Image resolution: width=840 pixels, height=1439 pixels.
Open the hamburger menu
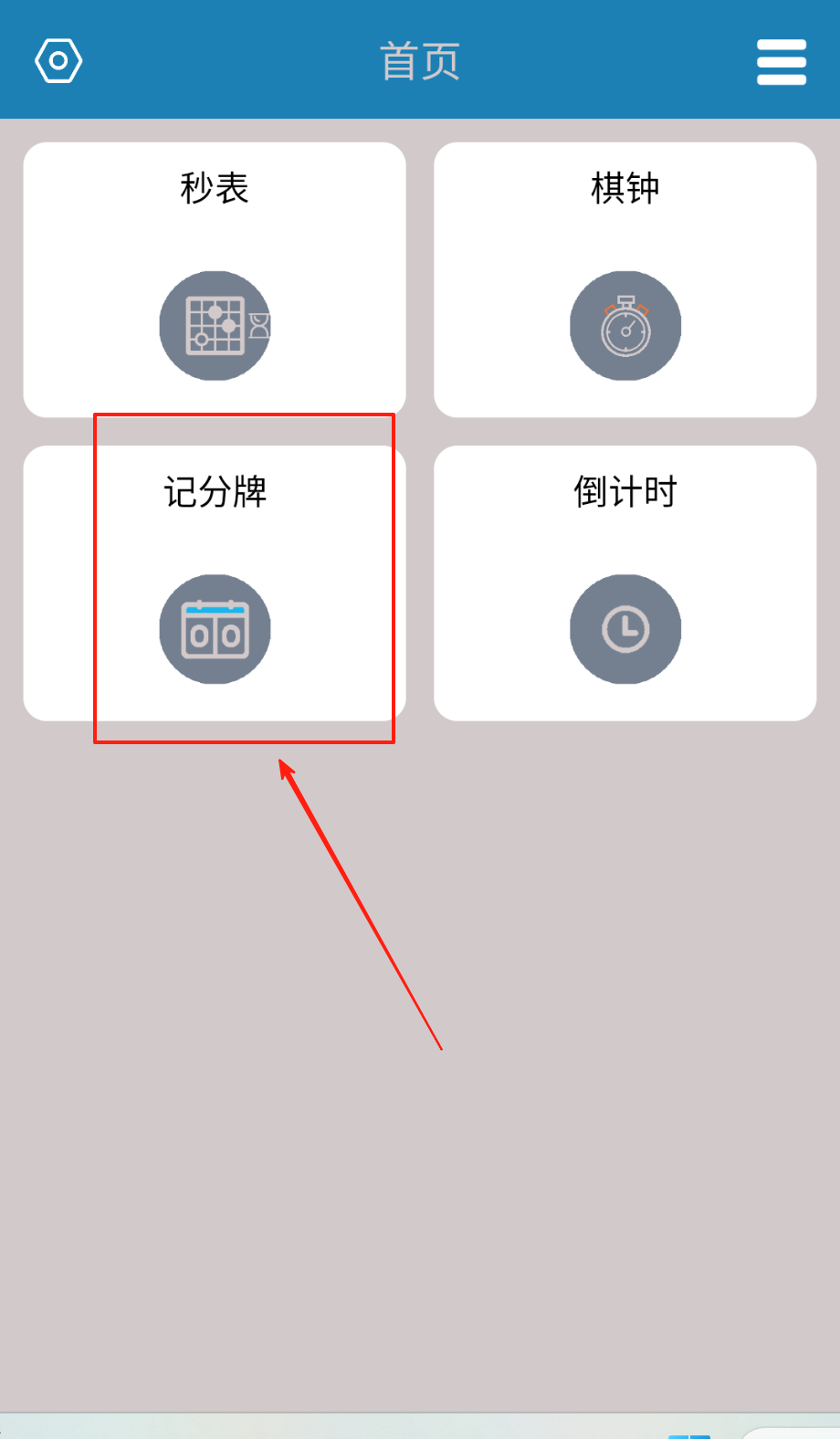coord(781,62)
